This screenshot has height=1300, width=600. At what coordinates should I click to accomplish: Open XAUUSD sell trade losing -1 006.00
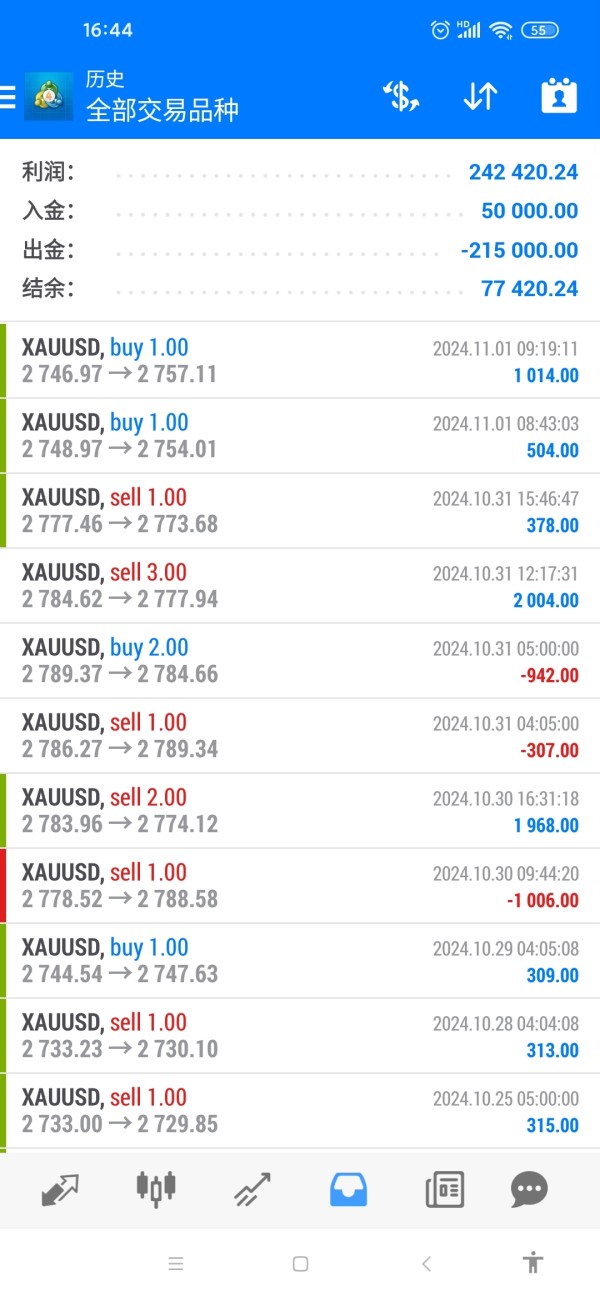pos(300,886)
